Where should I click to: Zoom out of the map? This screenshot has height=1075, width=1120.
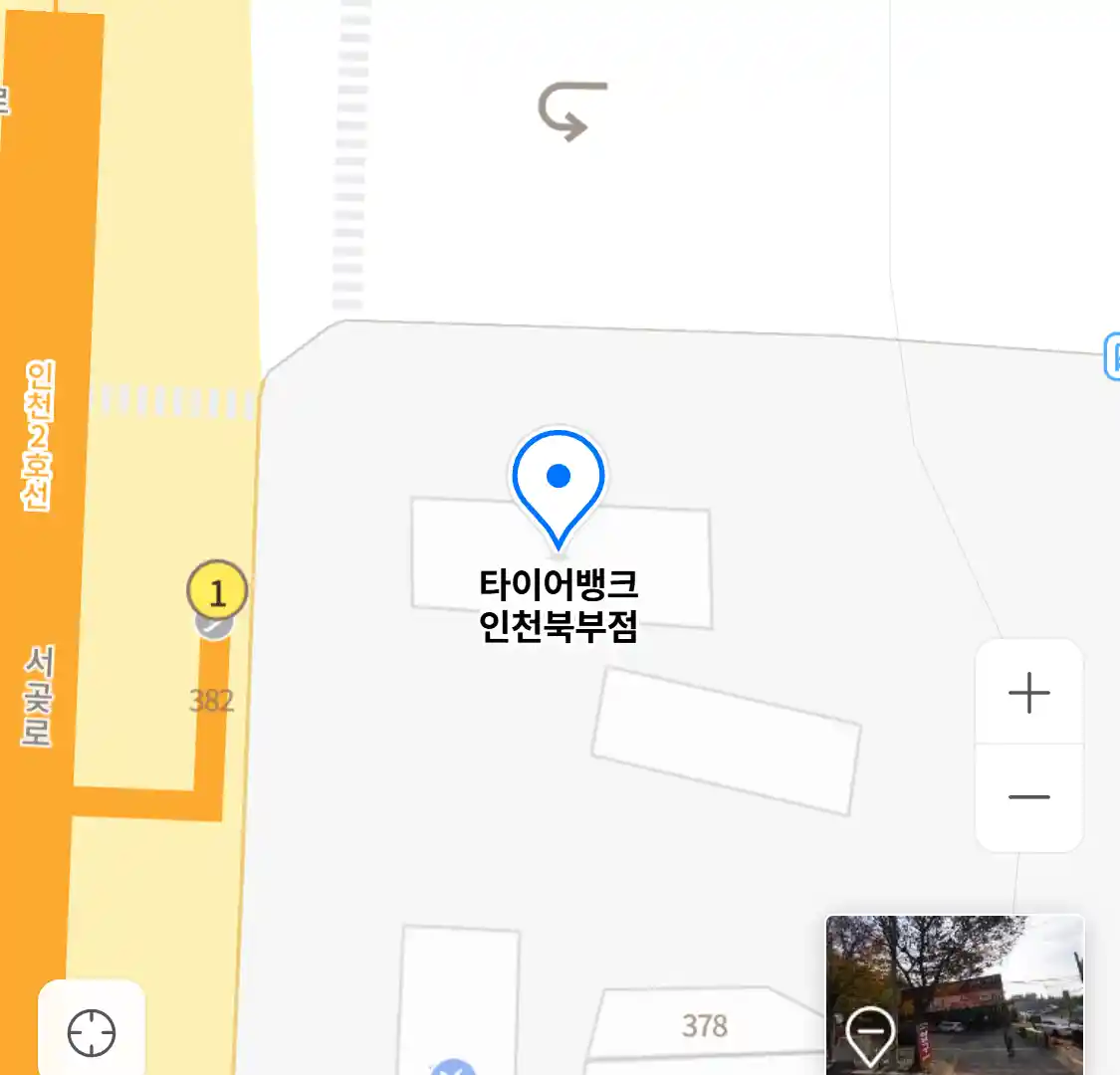click(x=1028, y=797)
